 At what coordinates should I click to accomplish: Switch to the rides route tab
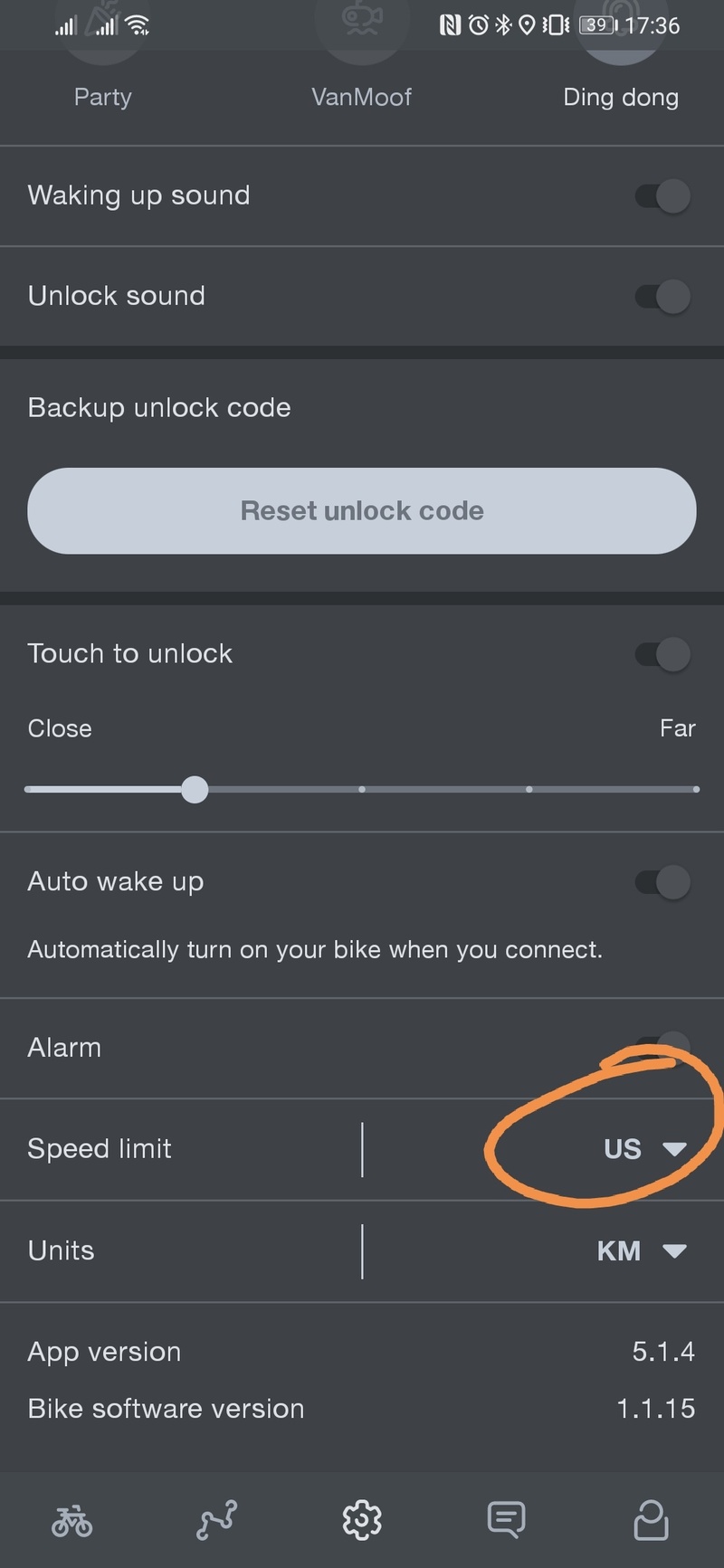217,1521
